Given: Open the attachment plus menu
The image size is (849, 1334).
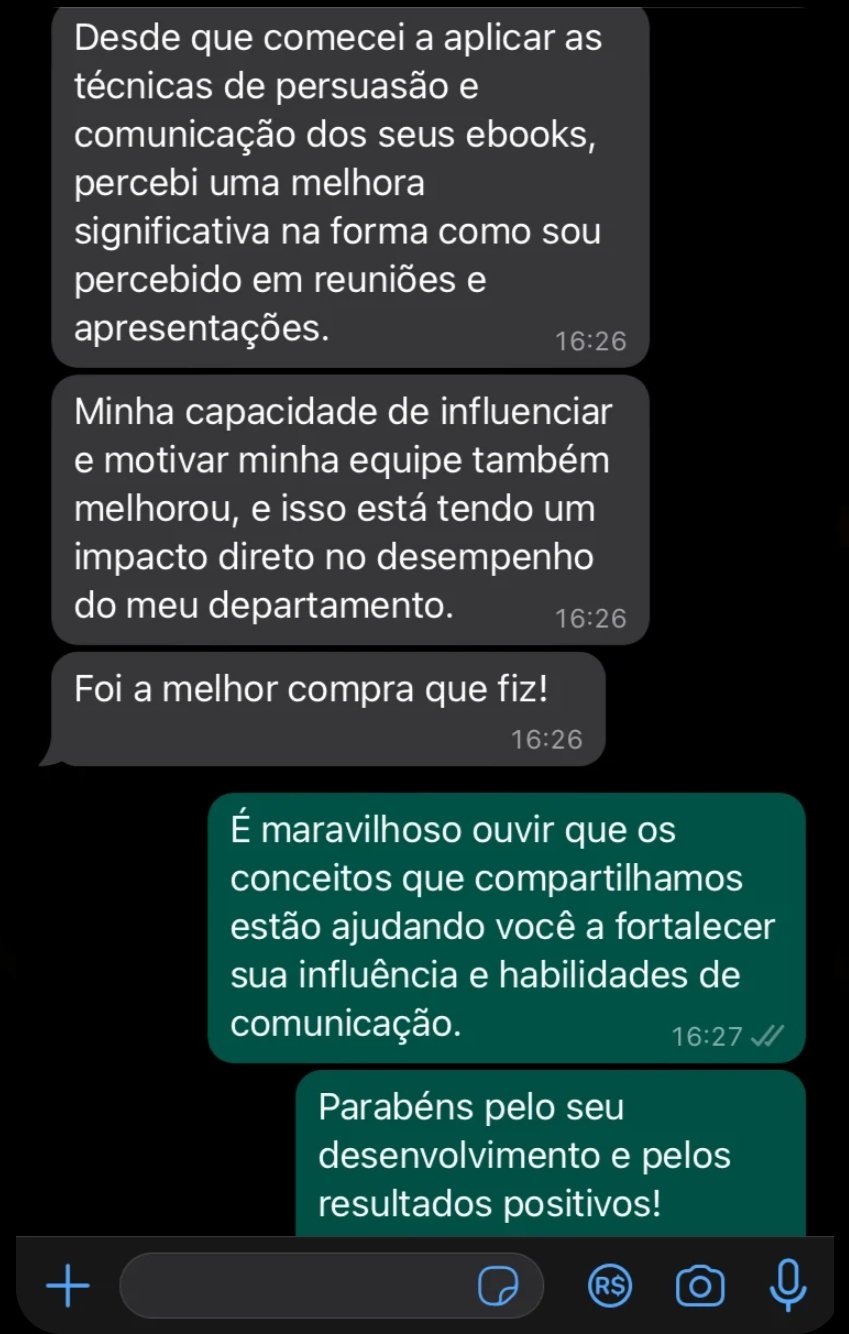Looking at the screenshot, I should coord(68,1286).
